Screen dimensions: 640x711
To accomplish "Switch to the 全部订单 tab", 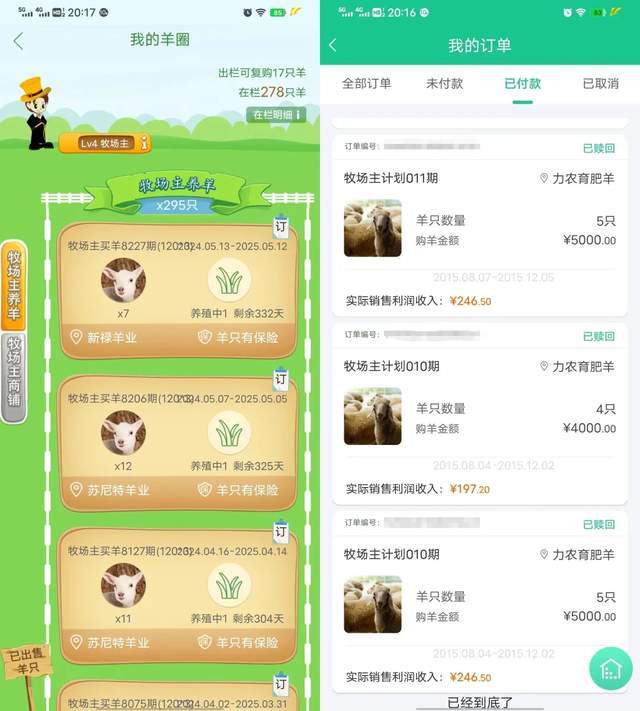I will [x=367, y=84].
